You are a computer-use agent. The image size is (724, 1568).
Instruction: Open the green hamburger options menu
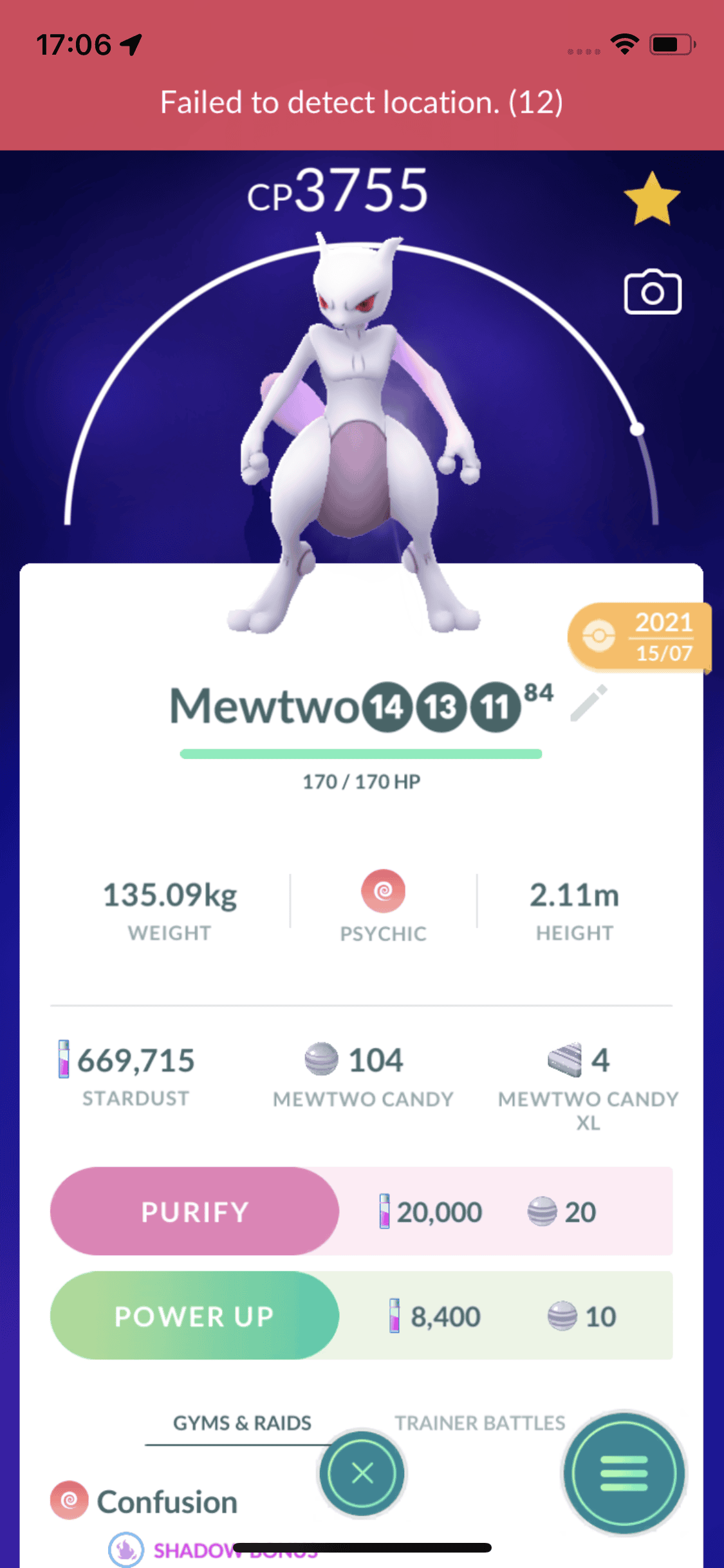tap(624, 1473)
